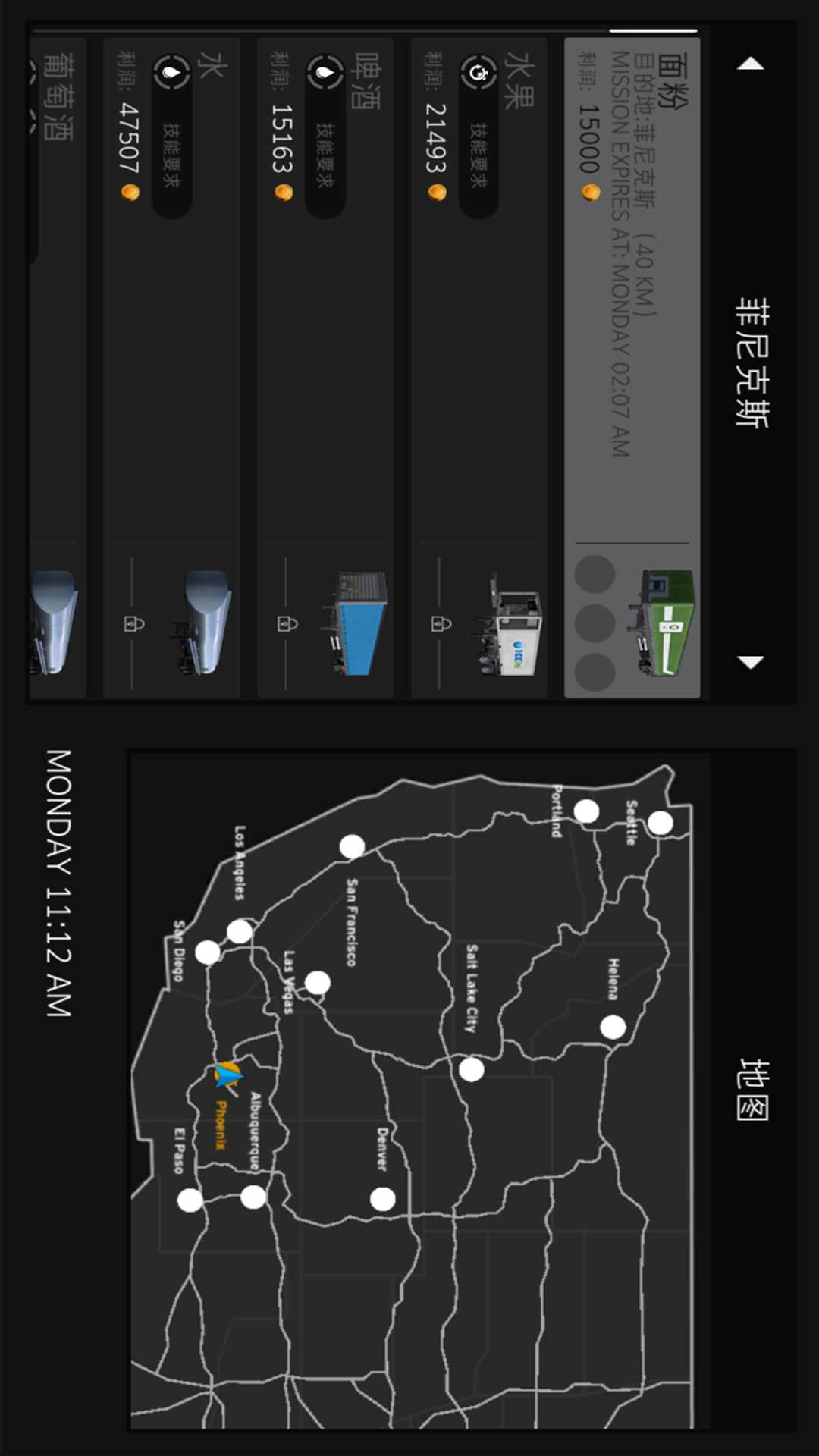Select Albuquerque on the map
This screenshot has width=819, height=1456.
(253, 1197)
